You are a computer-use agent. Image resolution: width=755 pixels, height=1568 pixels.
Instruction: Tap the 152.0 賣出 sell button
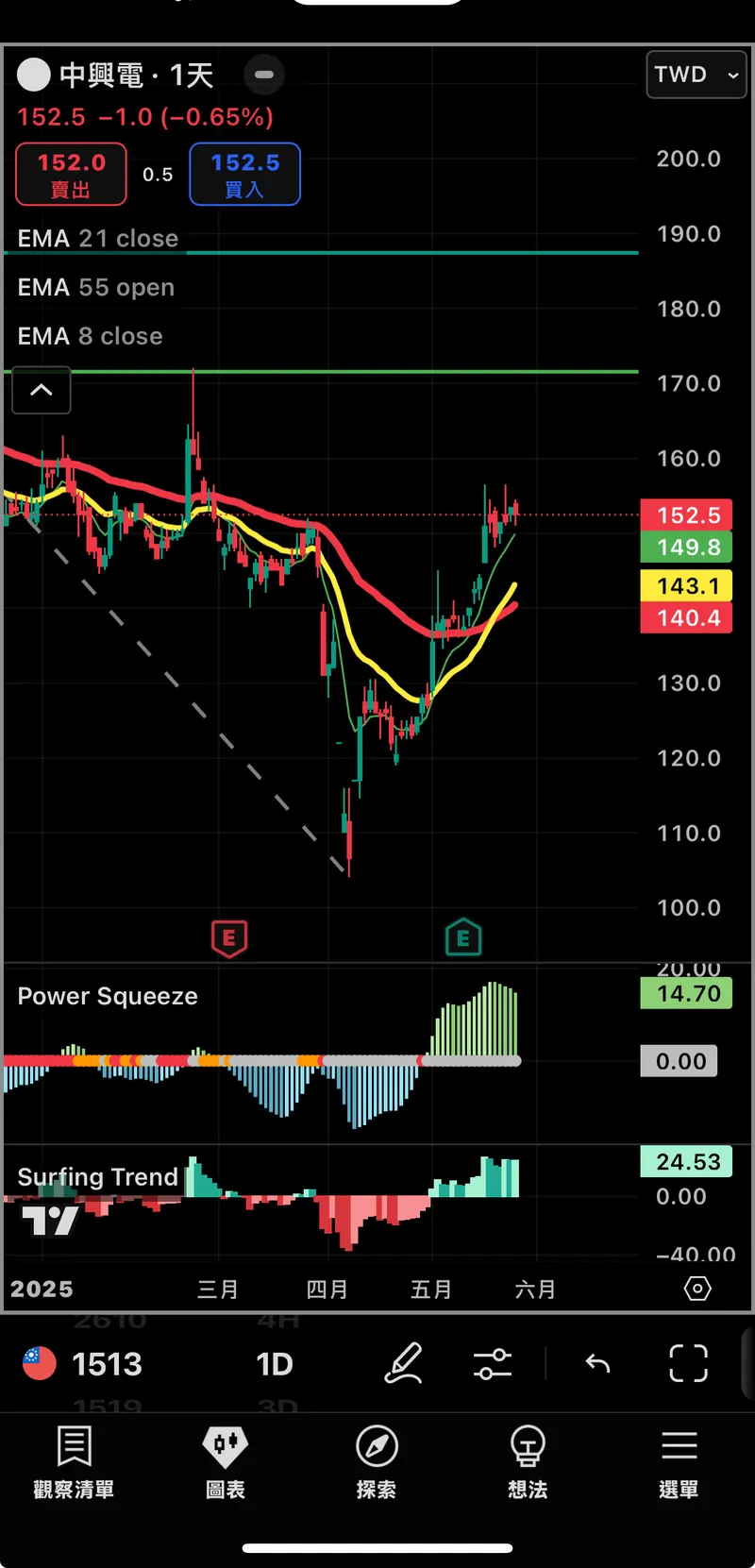tap(71, 174)
